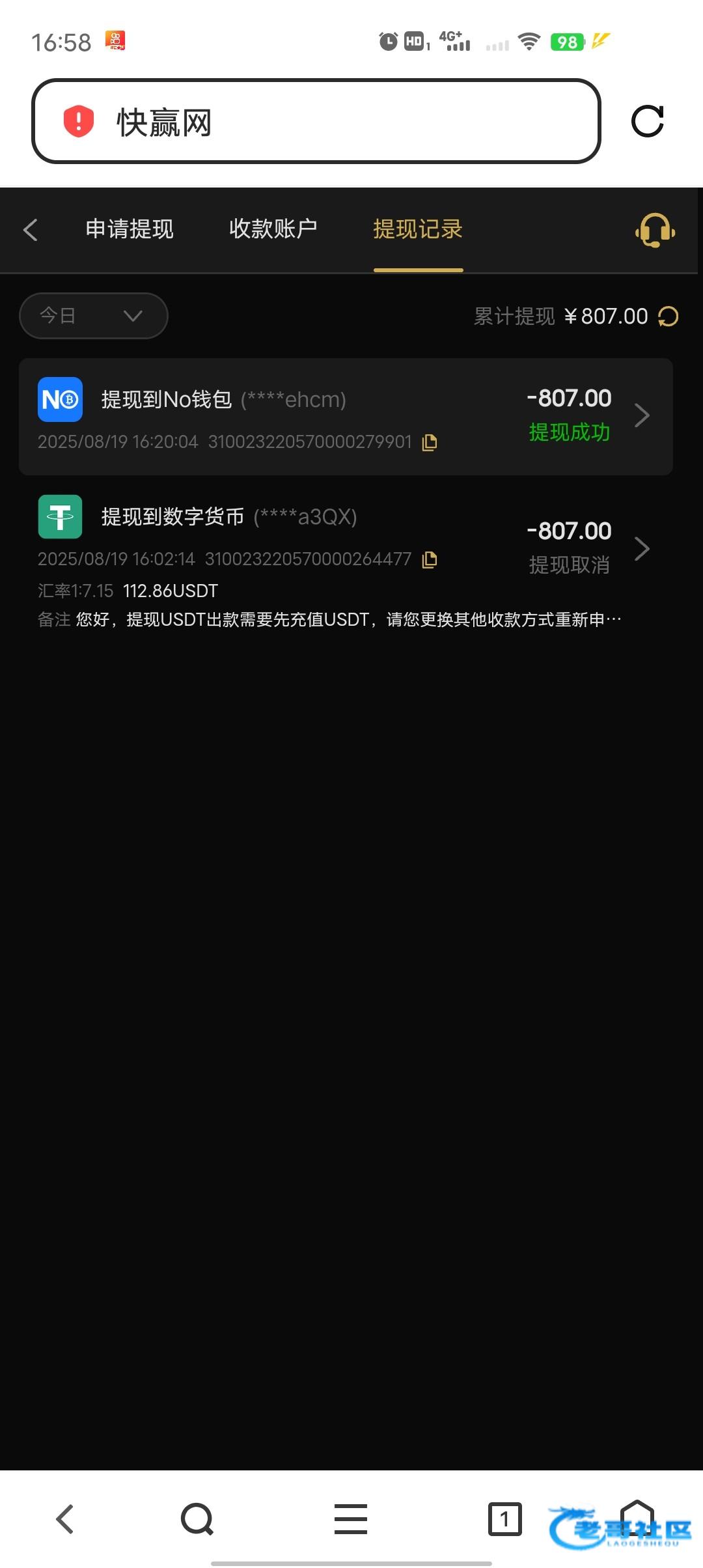The image size is (703, 1568).
Task: Go back using the header arrow
Action: click(31, 230)
